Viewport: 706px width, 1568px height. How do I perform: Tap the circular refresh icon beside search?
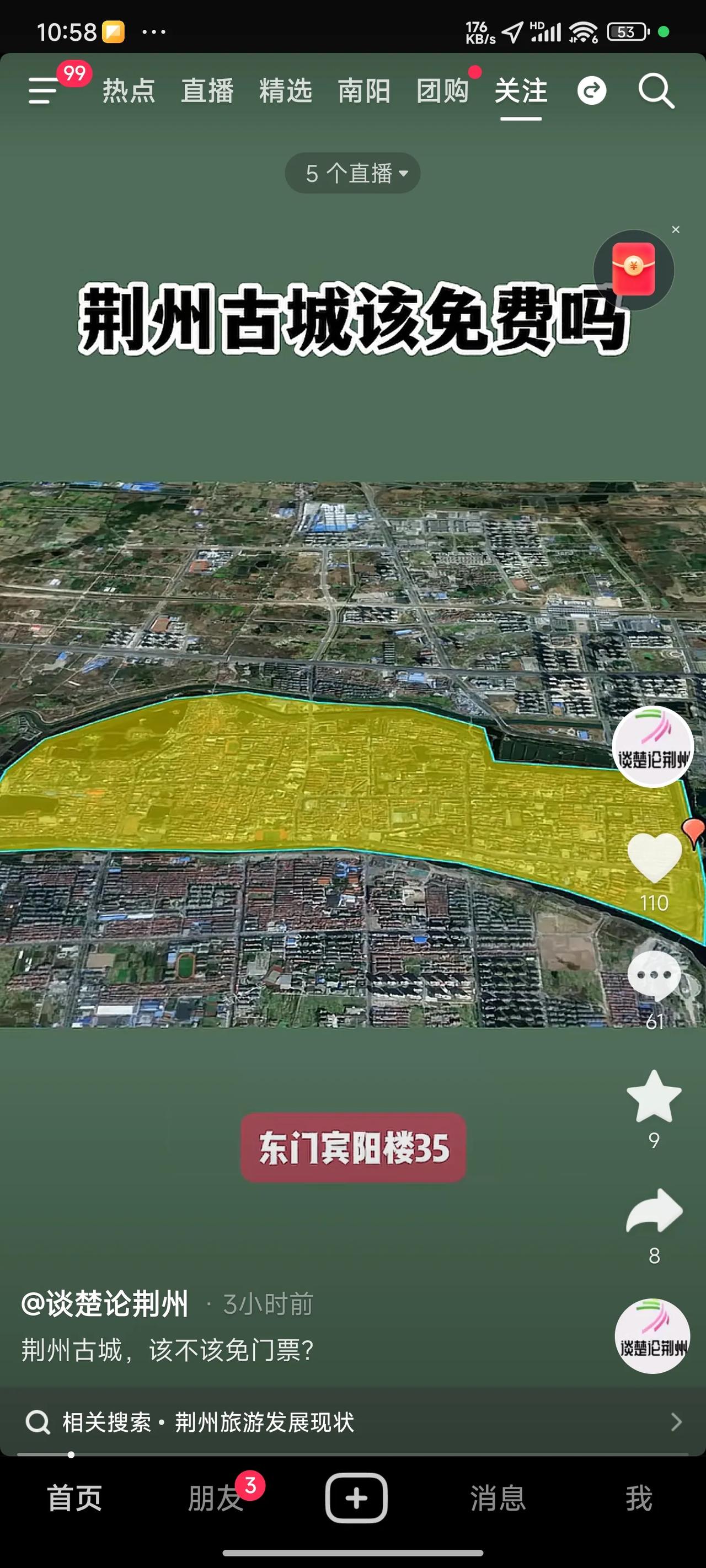(x=591, y=91)
